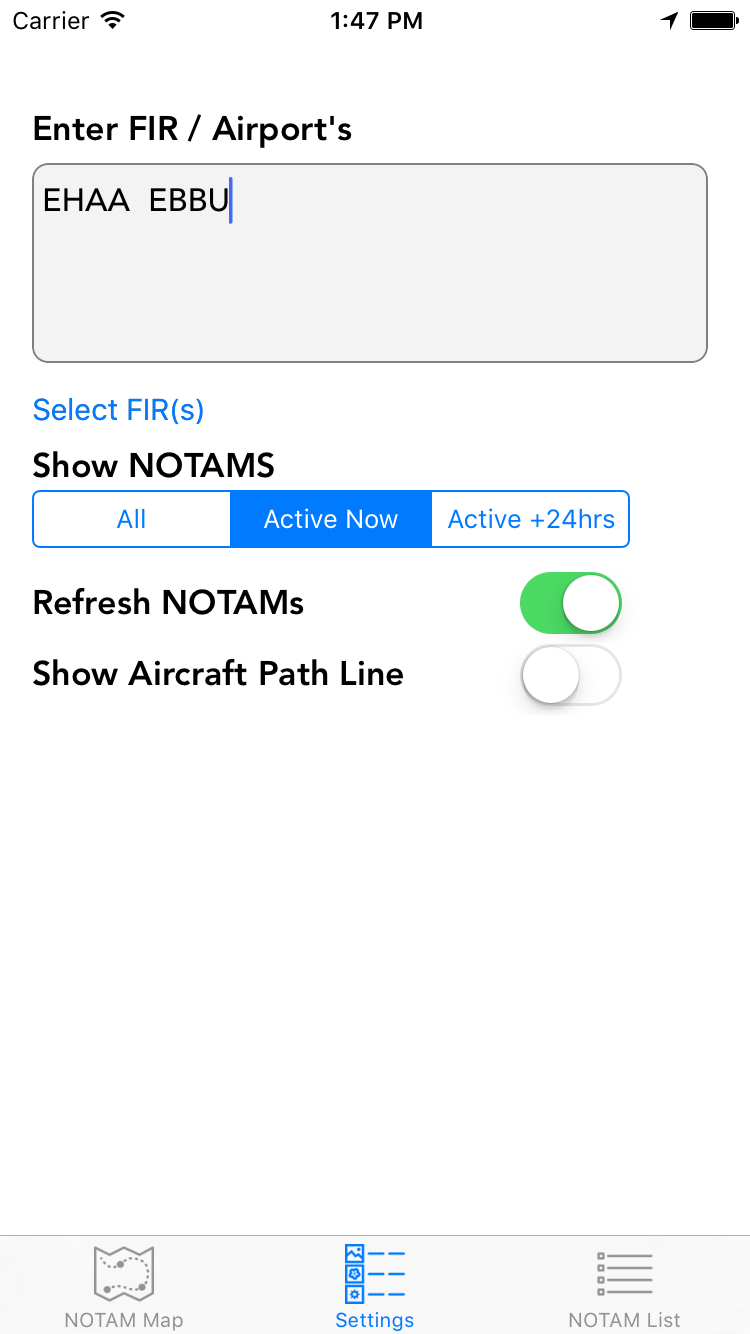Choose the Active Now segment
The image size is (750, 1334).
(331, 519)
